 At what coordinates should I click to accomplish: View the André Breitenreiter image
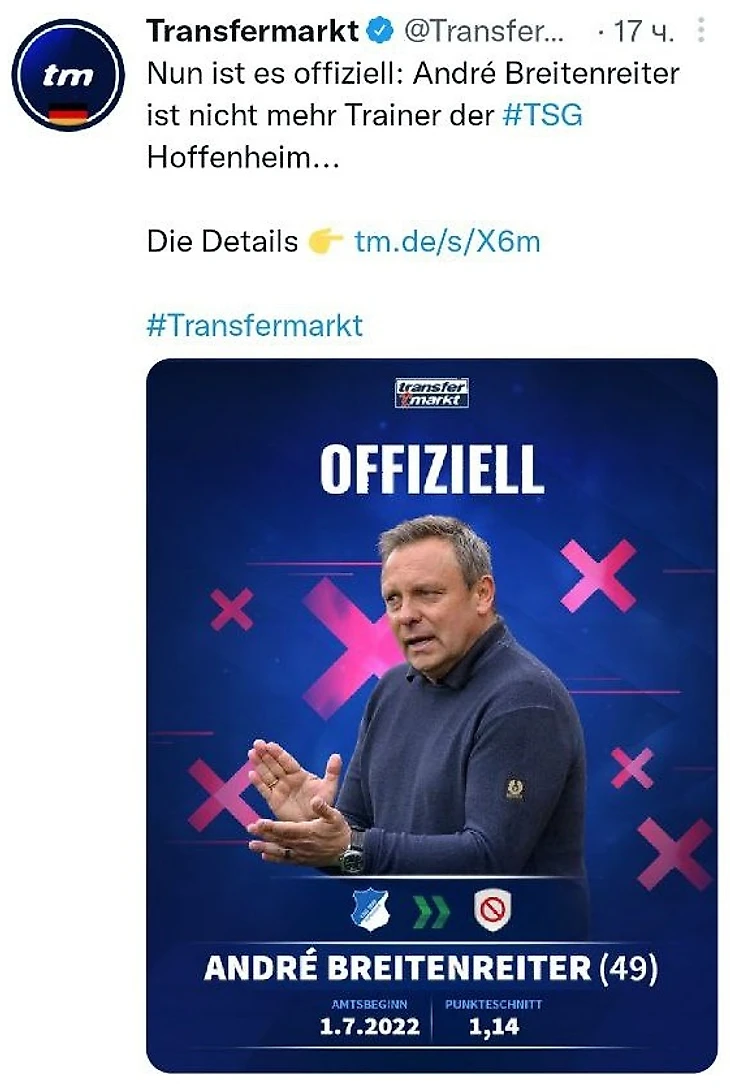pos(431,714)
